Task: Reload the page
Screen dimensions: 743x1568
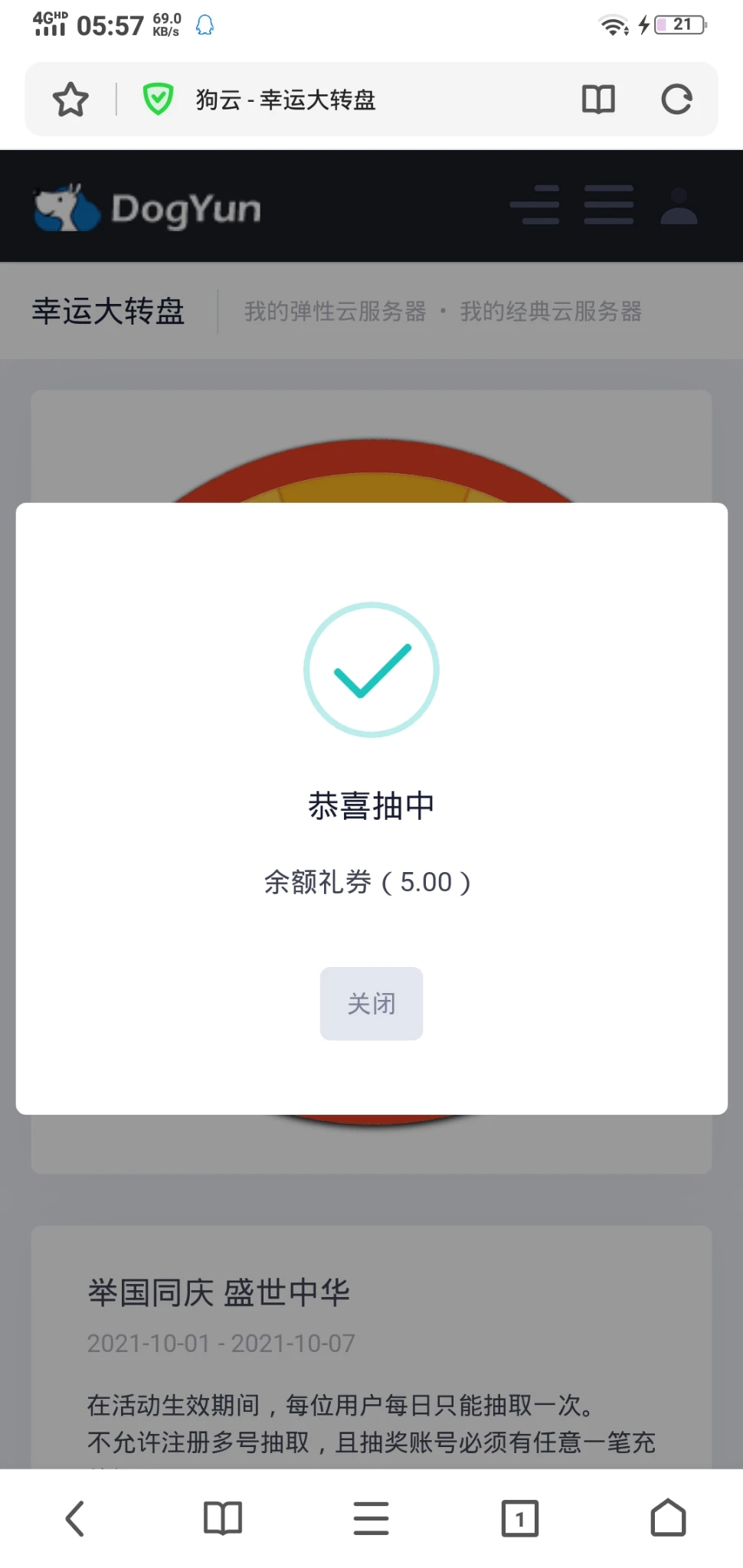Action: [676, 100]
